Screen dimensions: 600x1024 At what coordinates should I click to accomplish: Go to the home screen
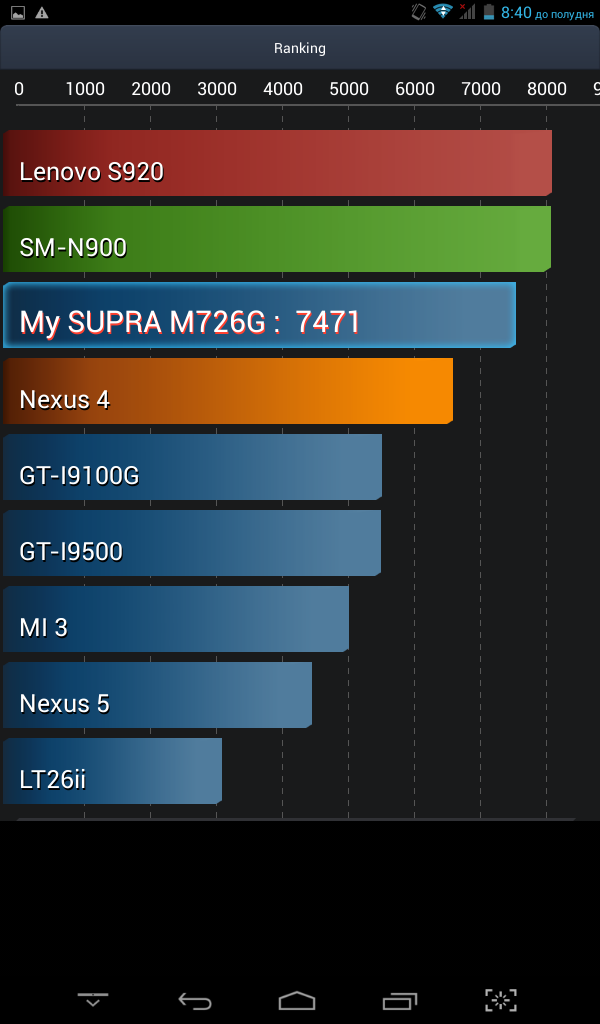point(297,999)
